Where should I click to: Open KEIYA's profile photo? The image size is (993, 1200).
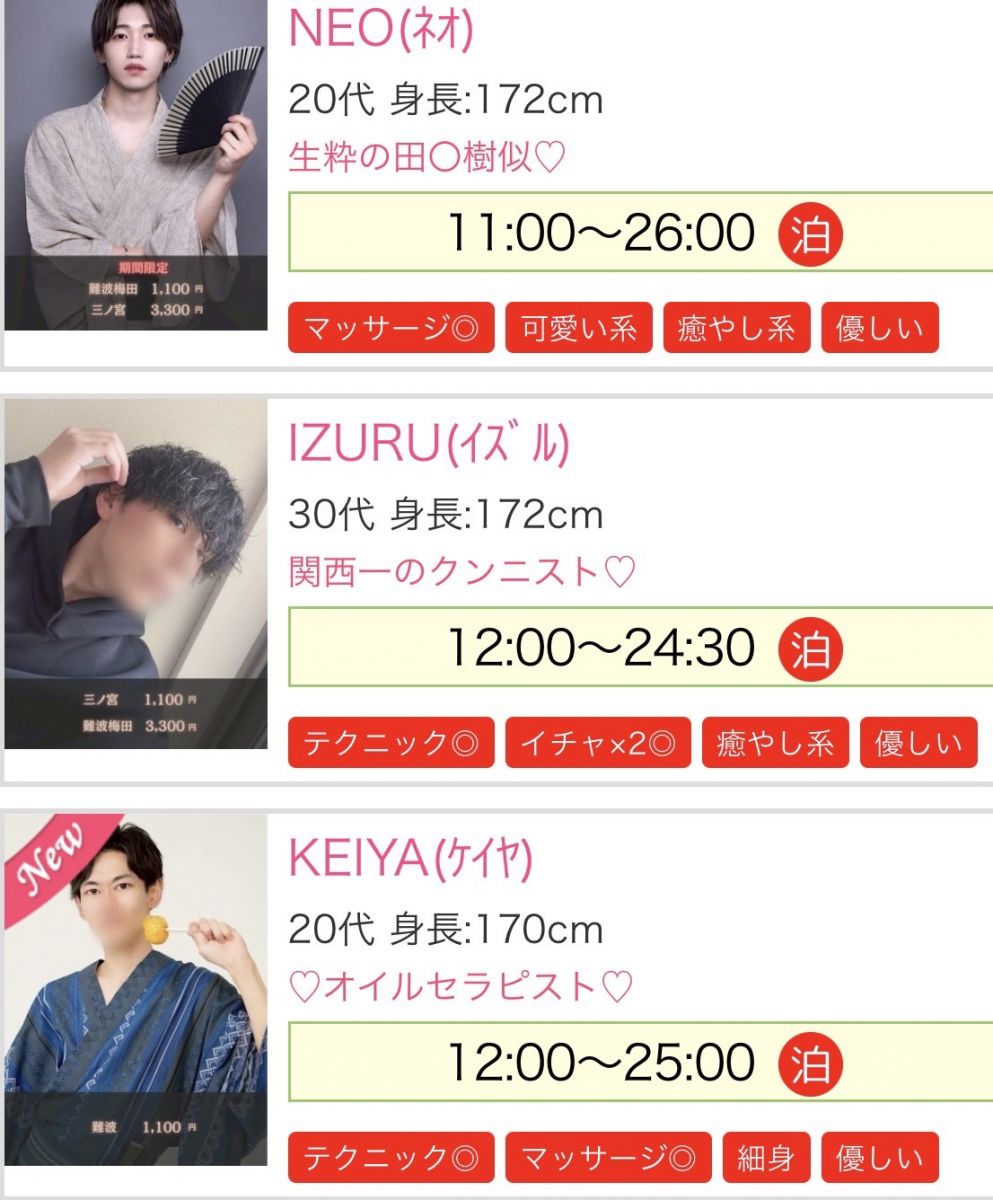coord(136,990)
